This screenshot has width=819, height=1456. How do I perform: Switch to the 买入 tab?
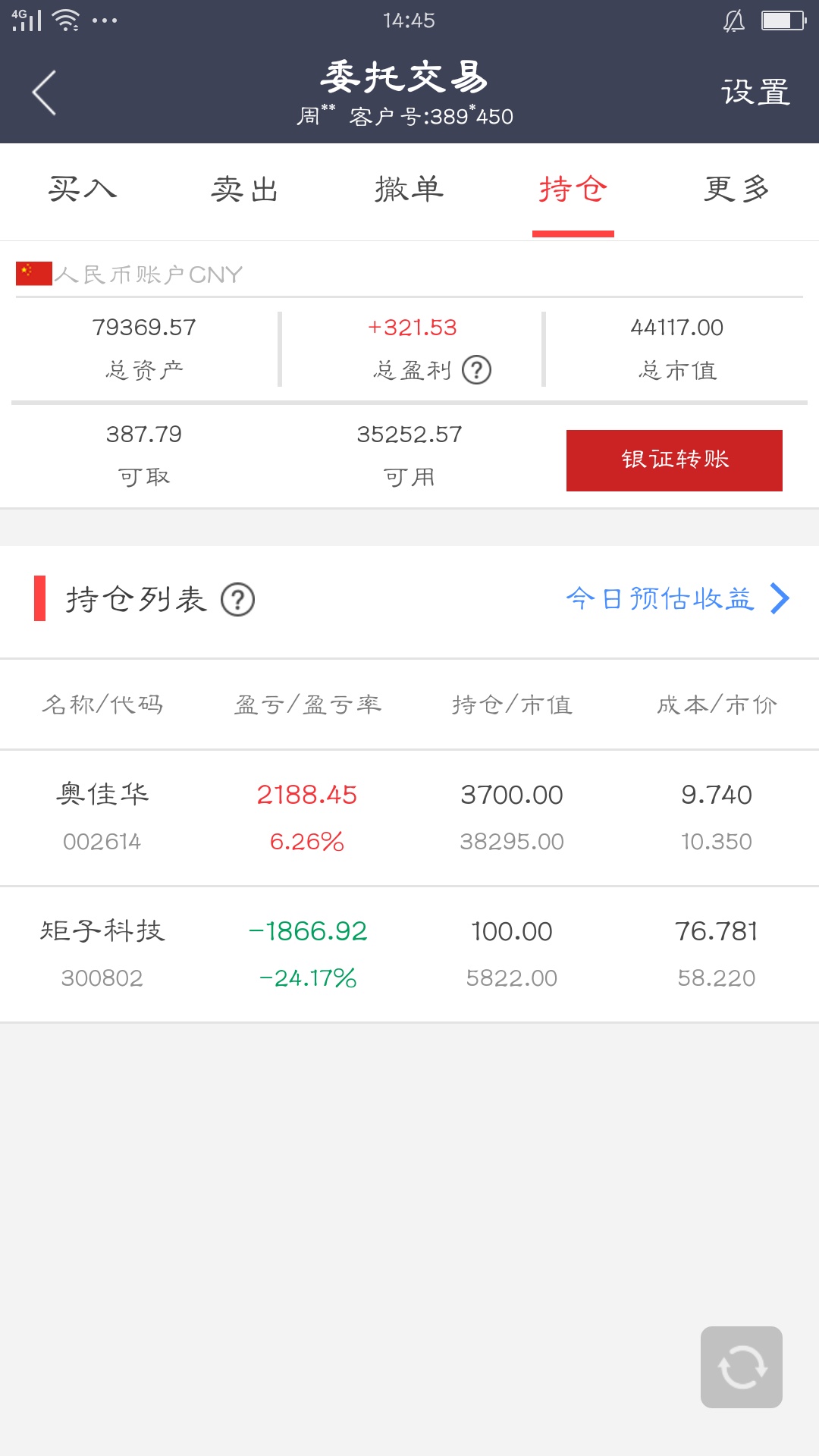click(82, 190)
